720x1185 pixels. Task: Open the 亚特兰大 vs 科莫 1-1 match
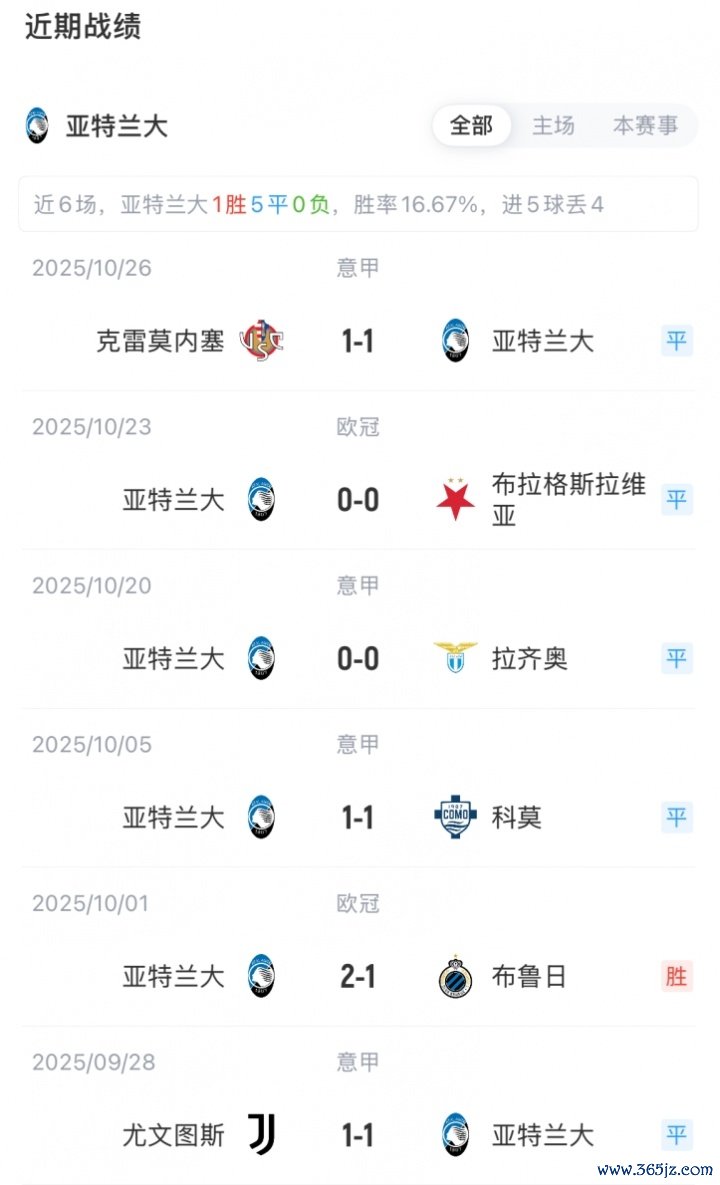point(358,817)
